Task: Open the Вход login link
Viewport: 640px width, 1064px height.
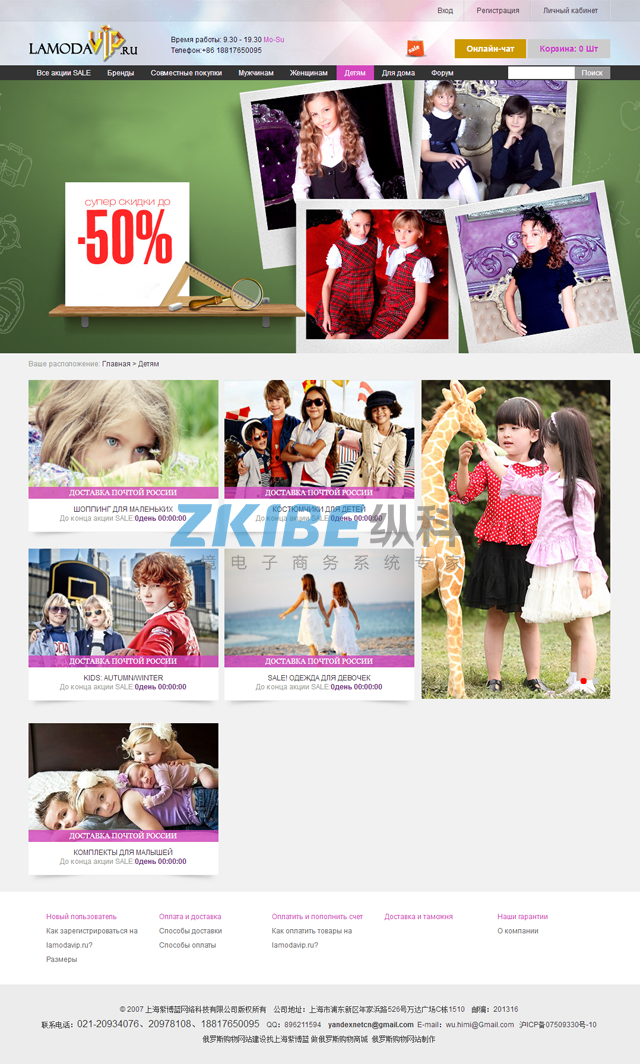Action: pos(445,10)
